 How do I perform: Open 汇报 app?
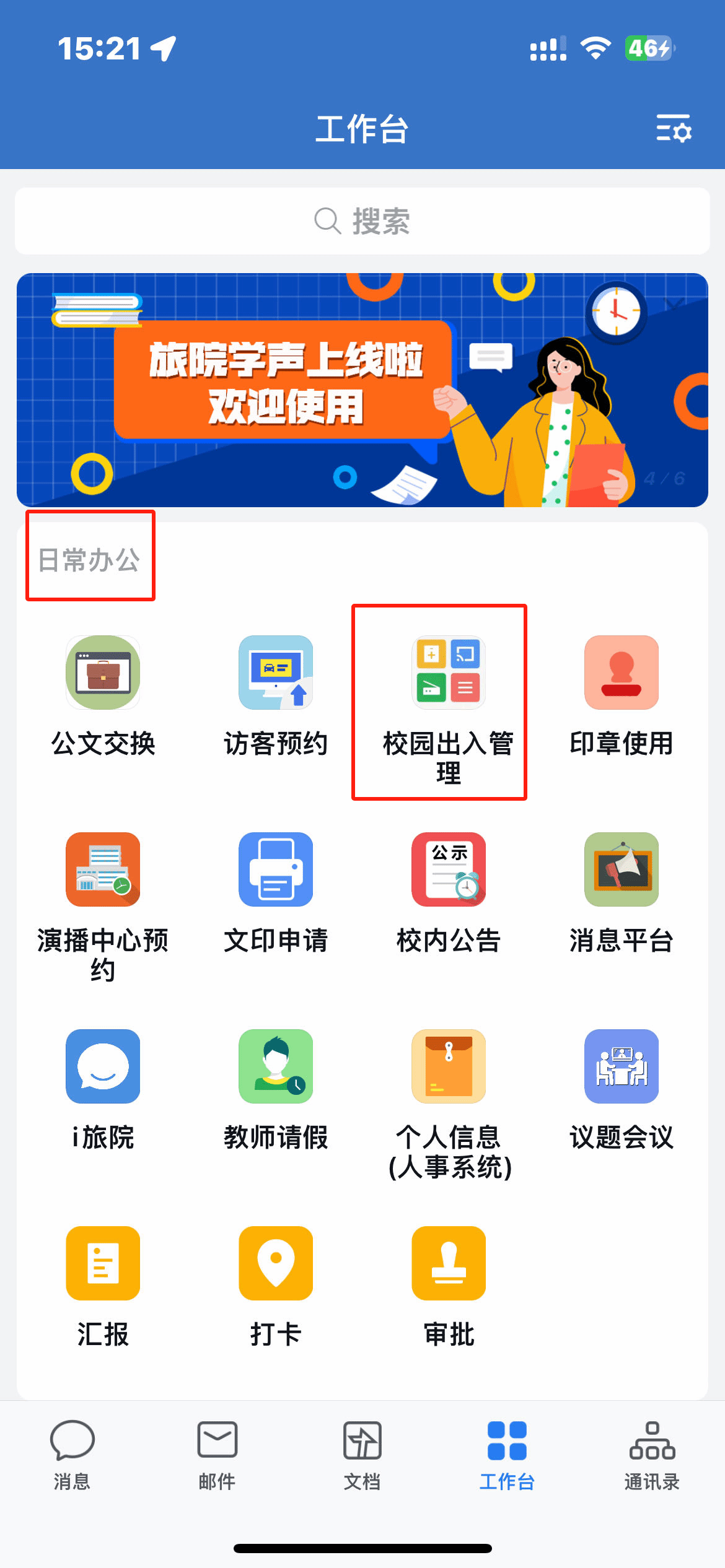(103, 1263)
